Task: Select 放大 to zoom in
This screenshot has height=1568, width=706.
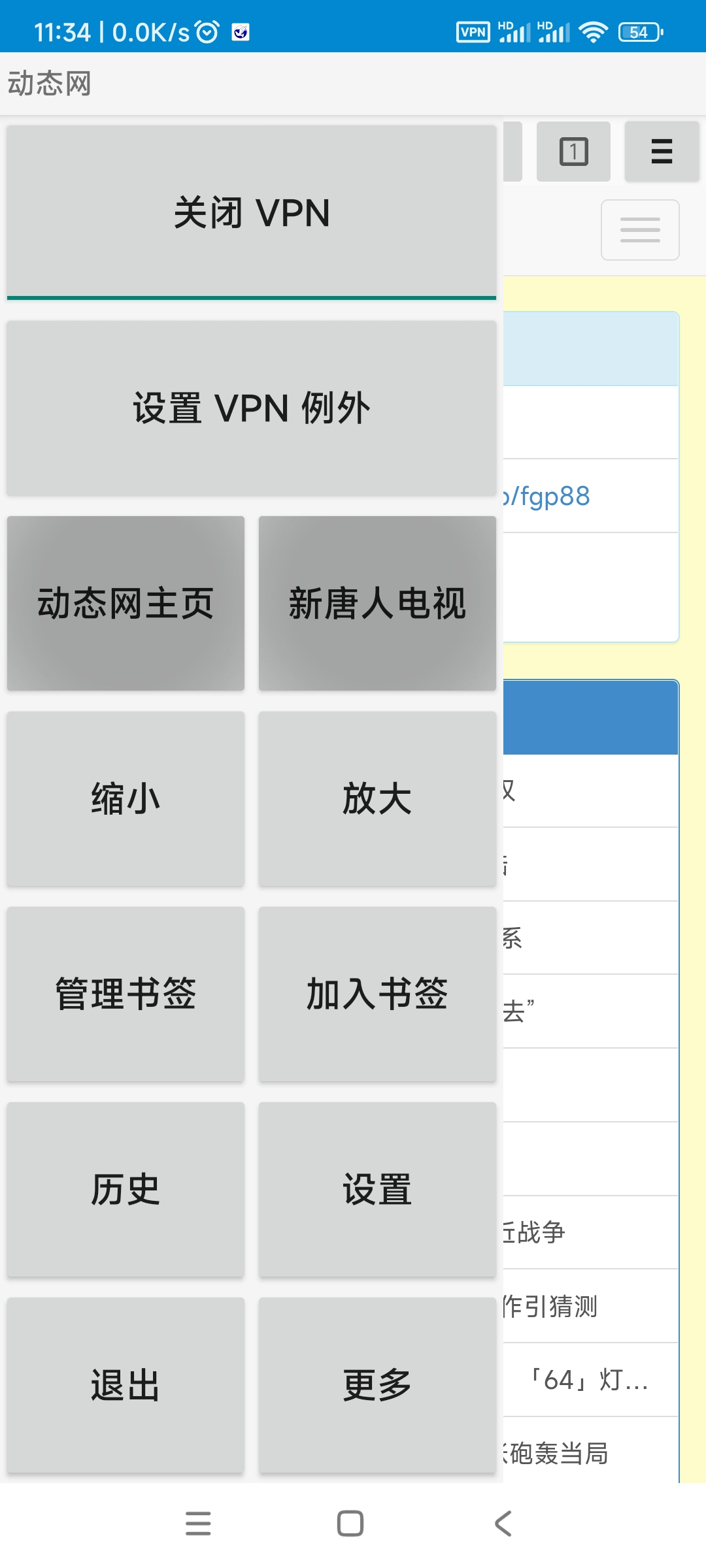Action: 377,798
